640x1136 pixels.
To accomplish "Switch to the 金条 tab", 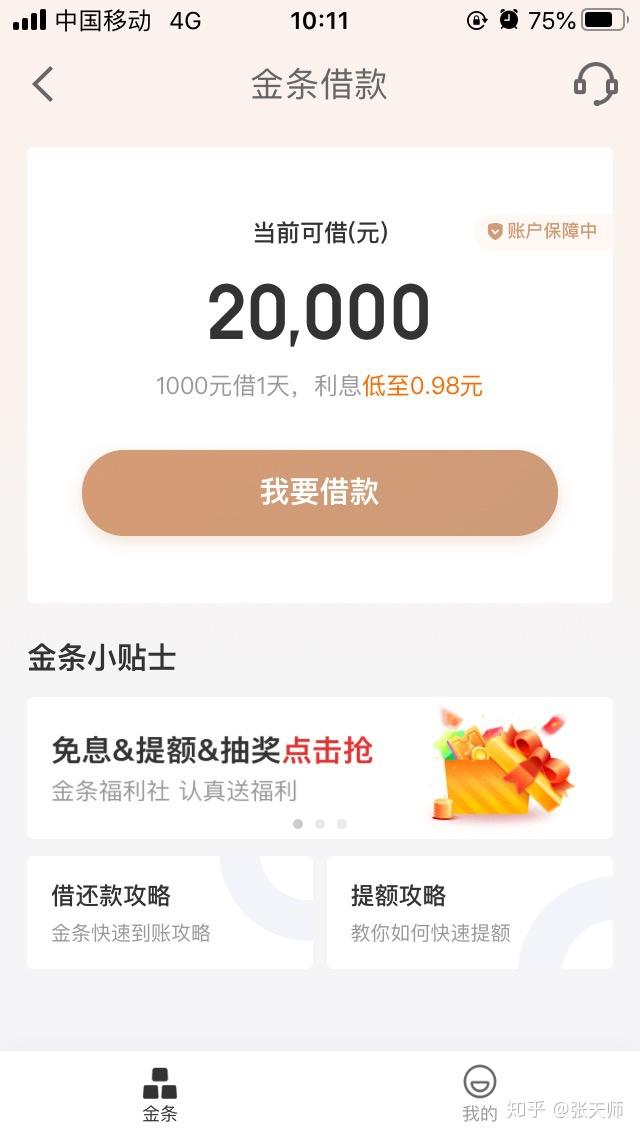I will pyautogui.click(x=160, y=1094).
